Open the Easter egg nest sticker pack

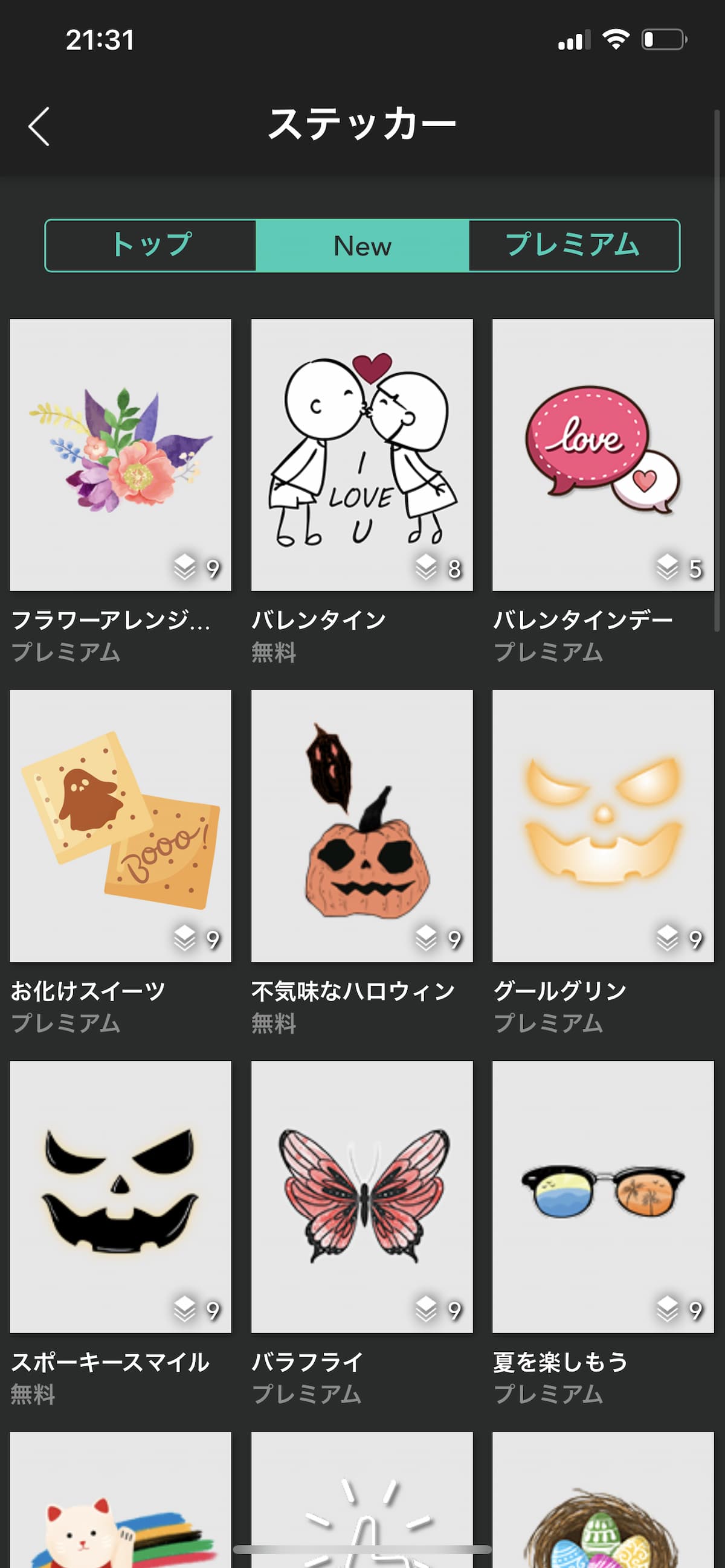[602, 1503]
